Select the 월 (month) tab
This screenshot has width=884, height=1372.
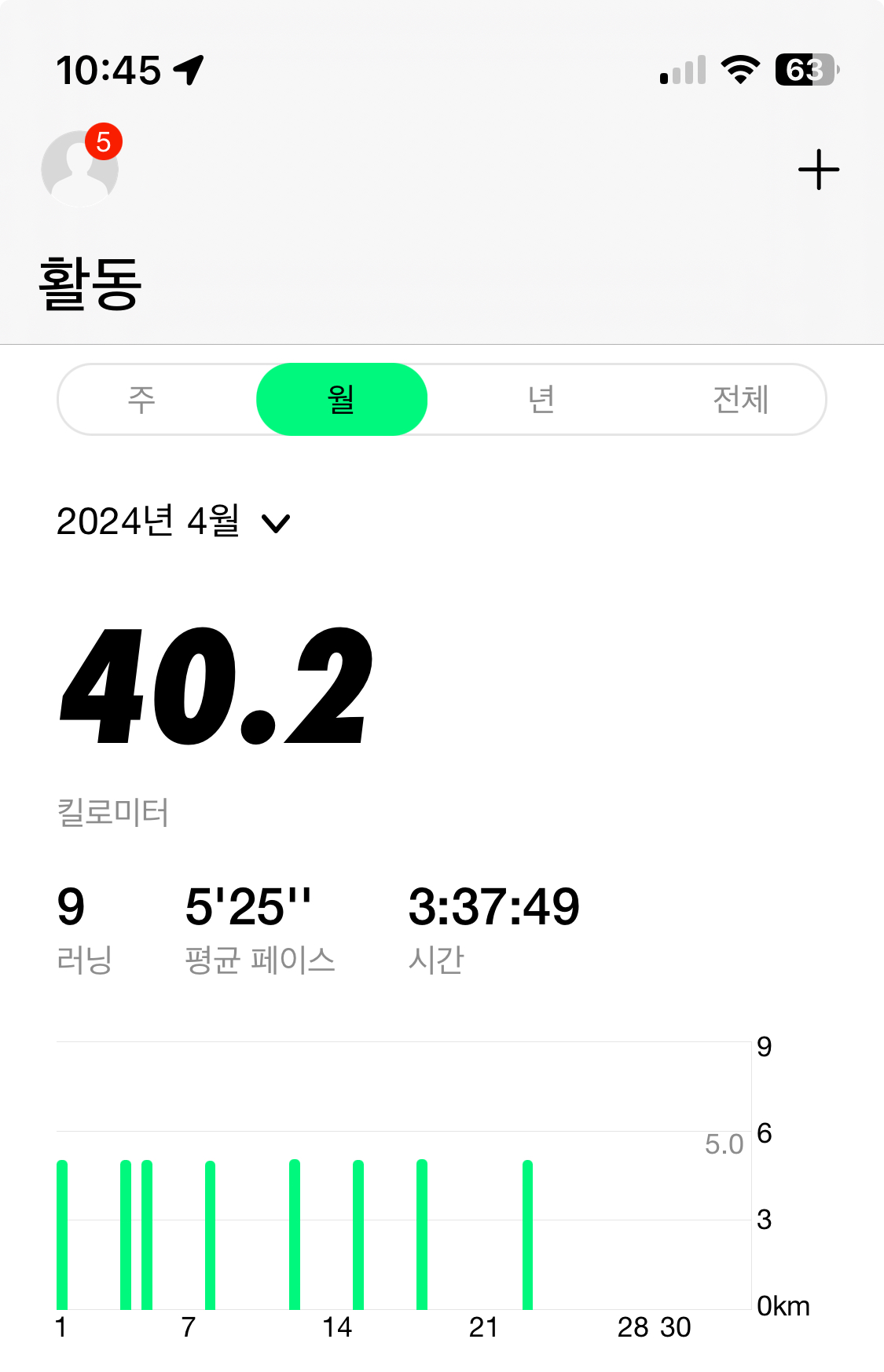[x=342, y=400]
